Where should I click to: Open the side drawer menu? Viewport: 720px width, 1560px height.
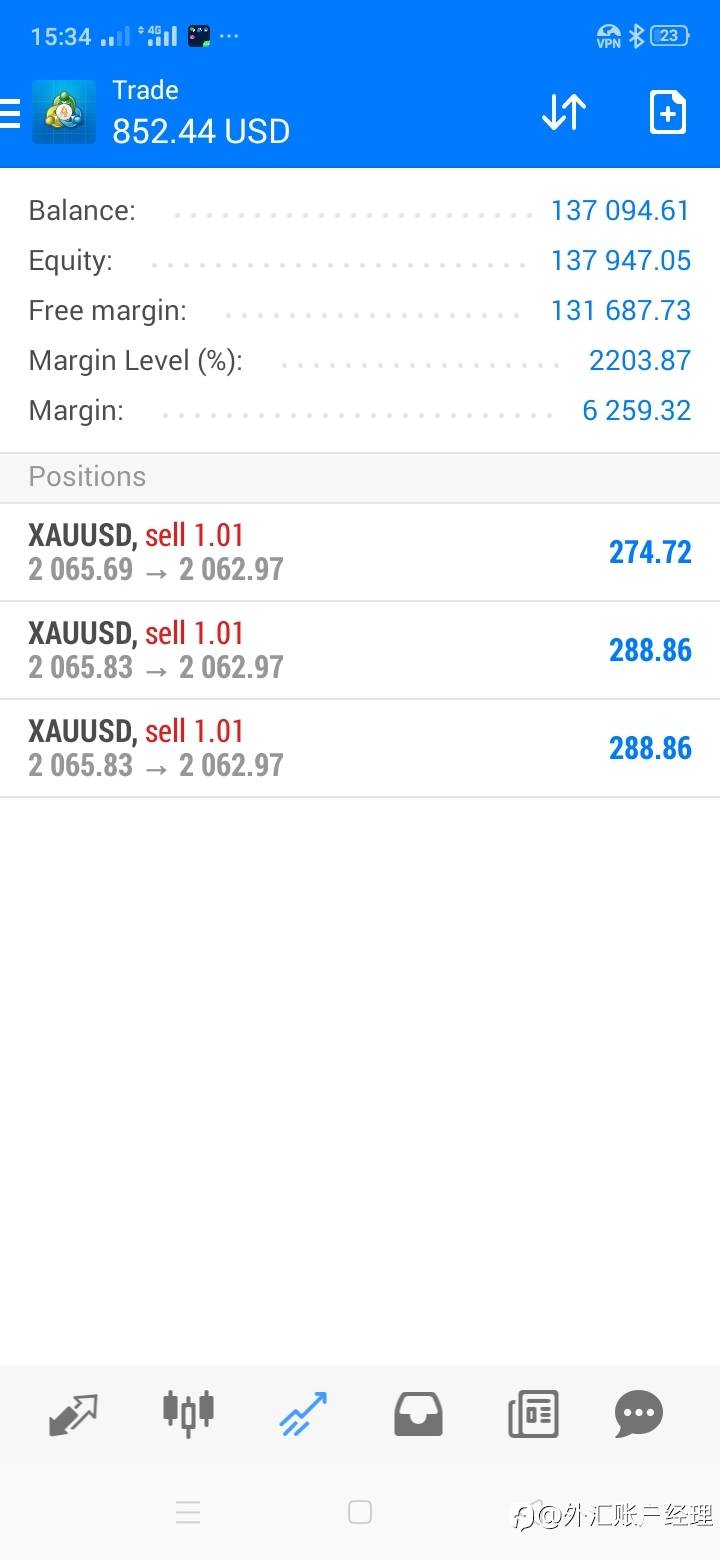point(10,113)
